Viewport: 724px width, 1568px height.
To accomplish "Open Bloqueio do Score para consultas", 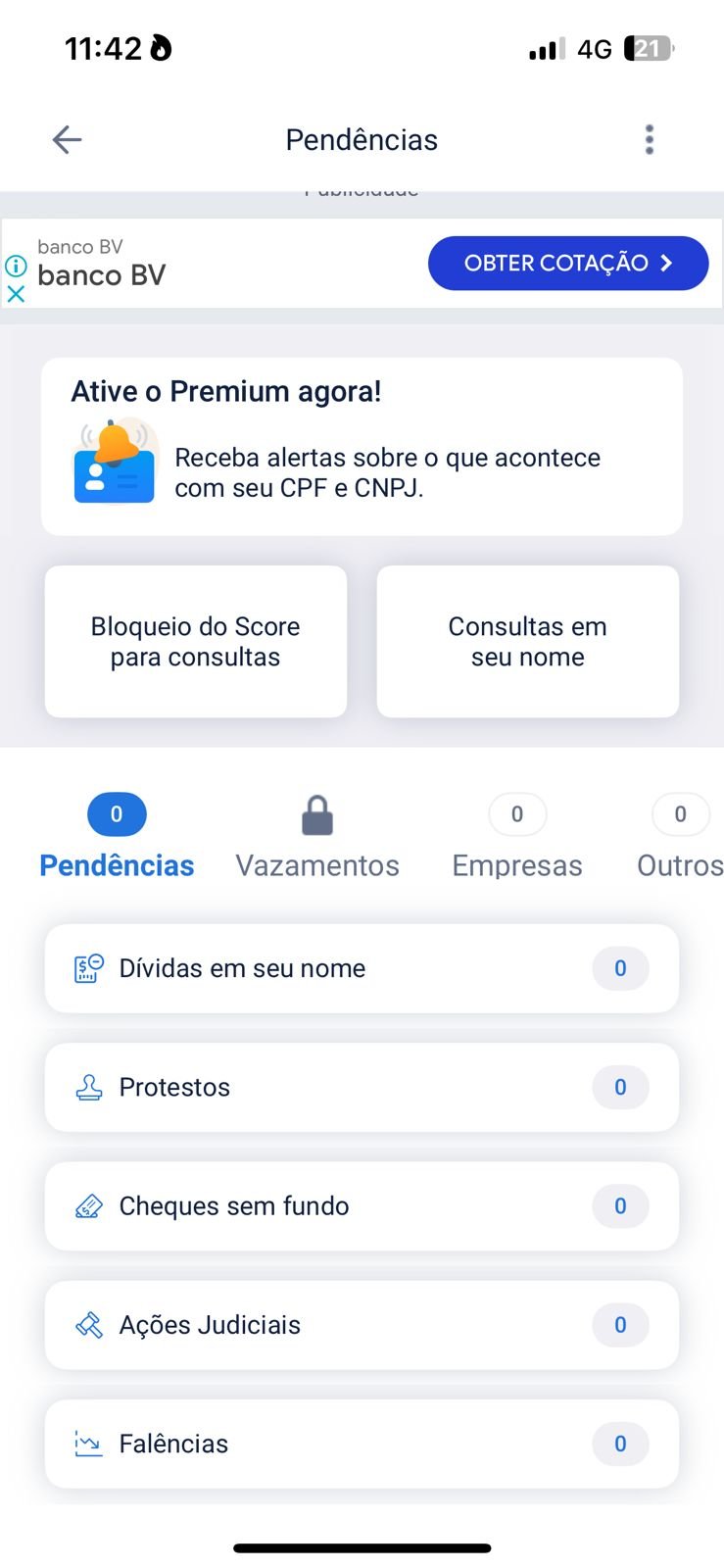I will coord(196,642).
